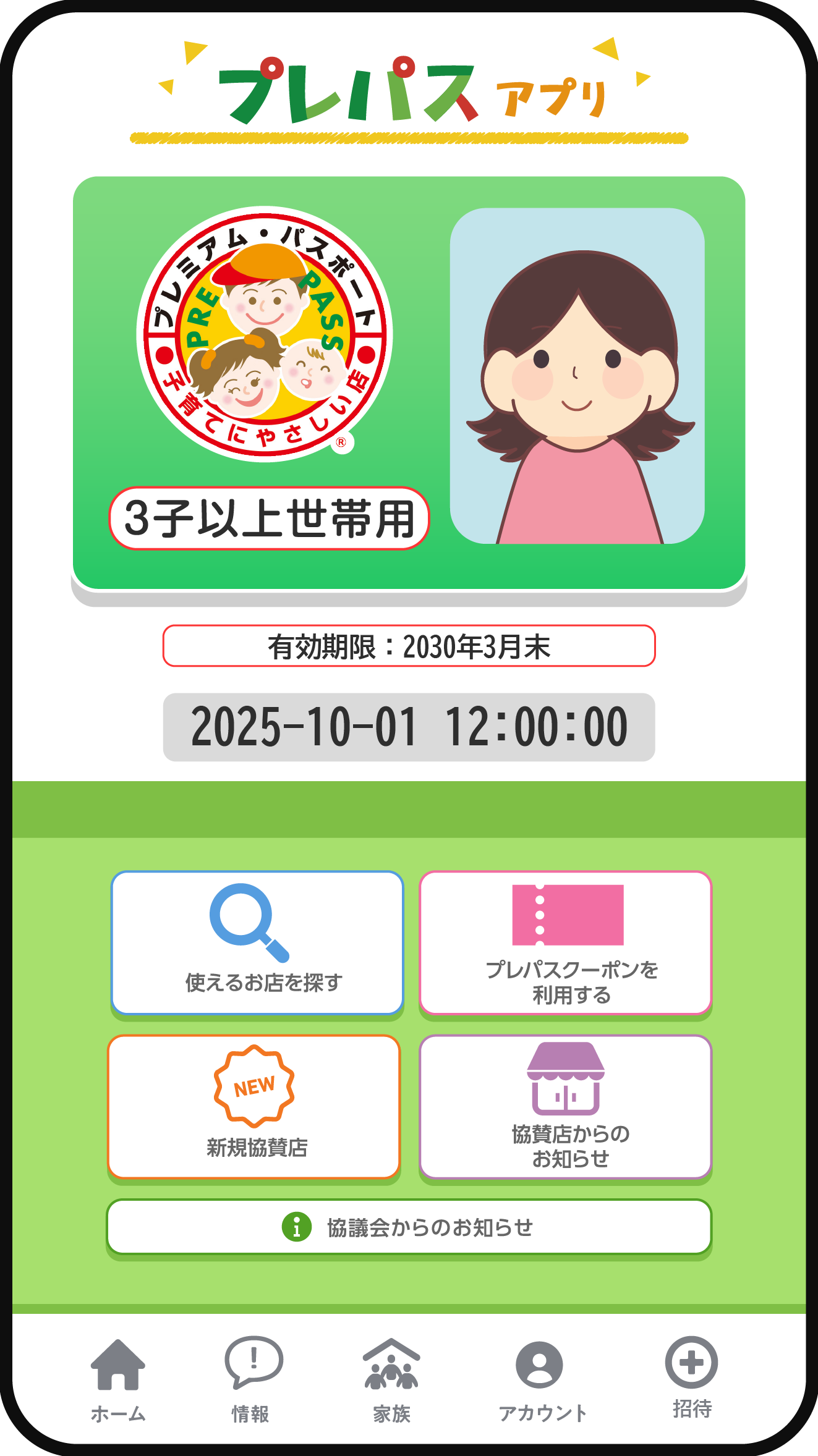Open プレパスクーポンを利用する coupon button
This screenshot has height=1456, width=818.
(566, 943)
